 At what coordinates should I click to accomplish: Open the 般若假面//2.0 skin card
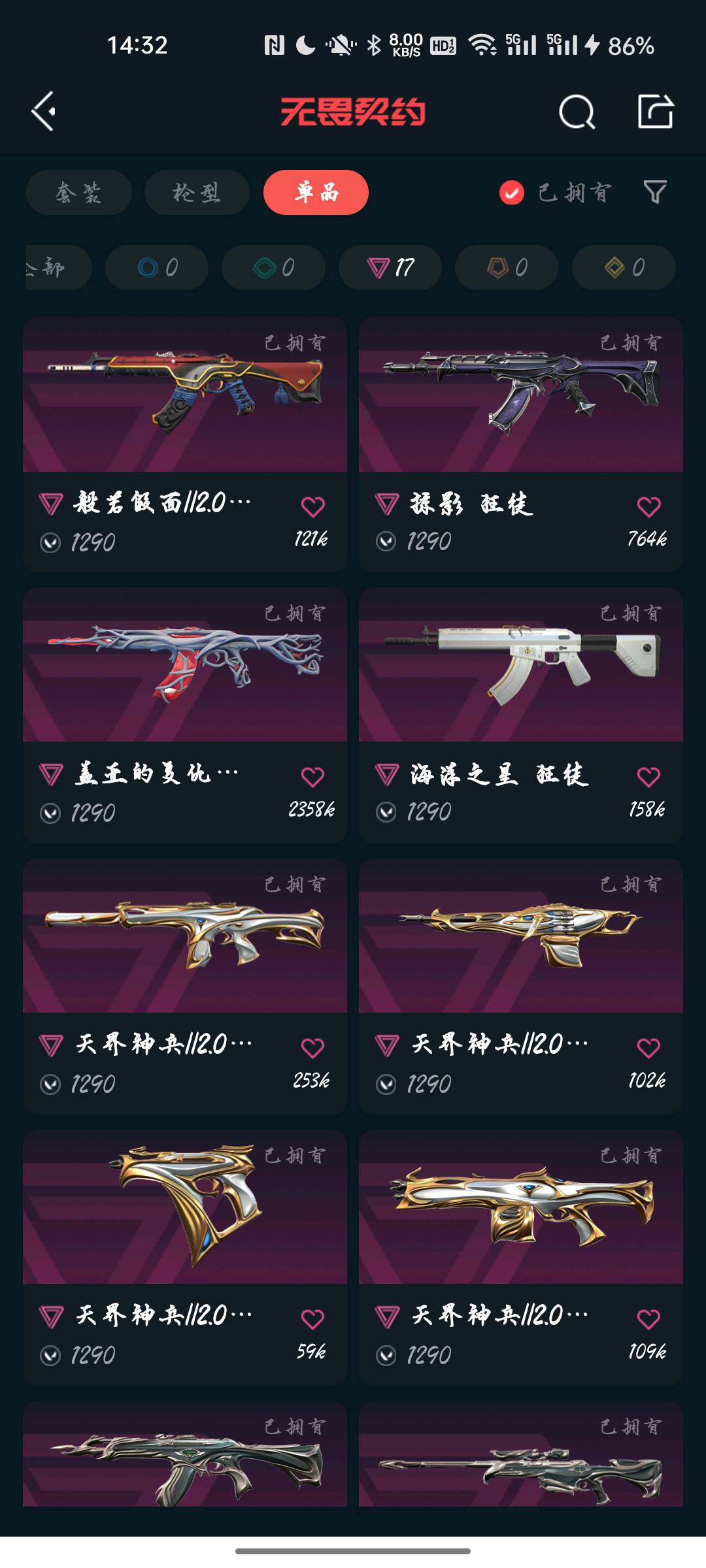(185, 444)
